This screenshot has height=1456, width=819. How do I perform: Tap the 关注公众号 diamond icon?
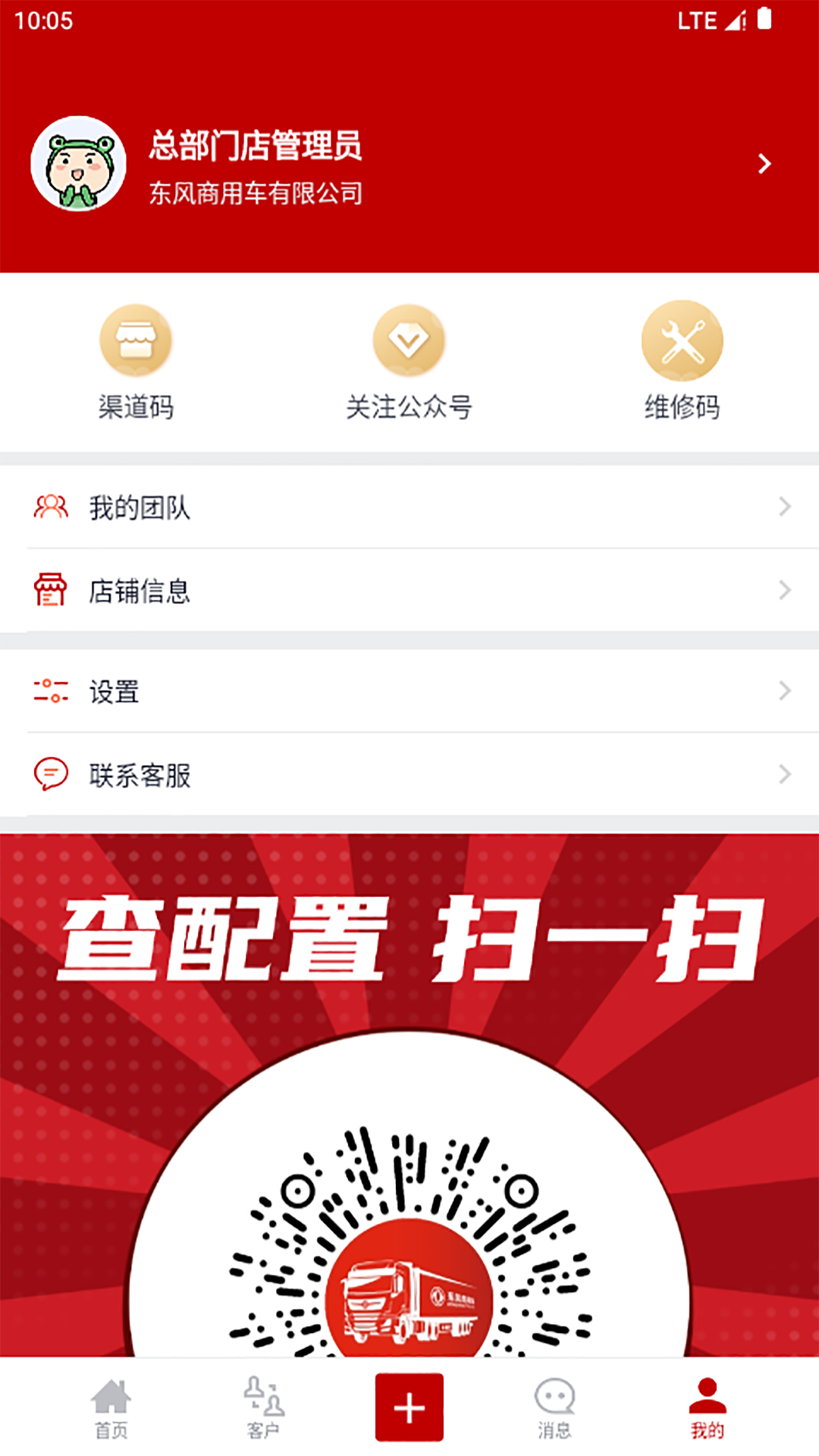click(409, 340)
